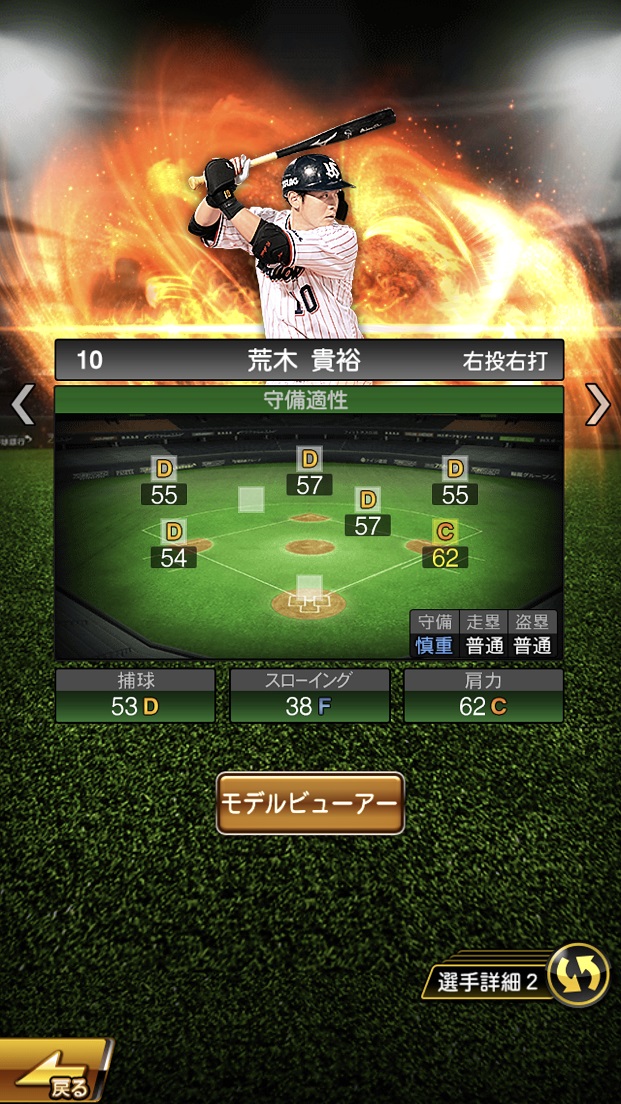The image size is (621, 1104).
Task: Show the next player with right arrow
Action: coord(597,404)
